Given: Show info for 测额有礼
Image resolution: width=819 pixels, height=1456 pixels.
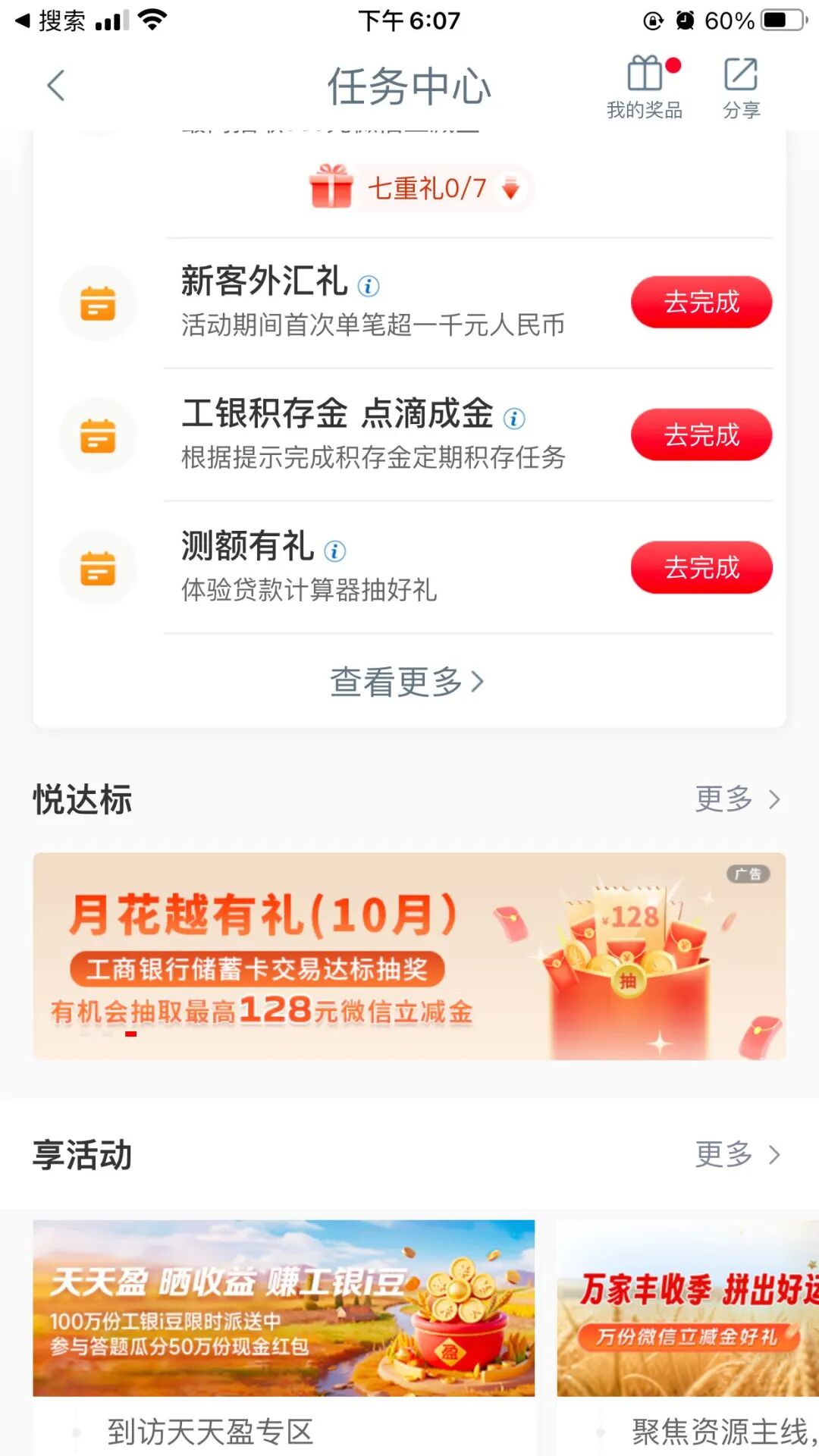Looking at the screenshot, I should point(334,551).
